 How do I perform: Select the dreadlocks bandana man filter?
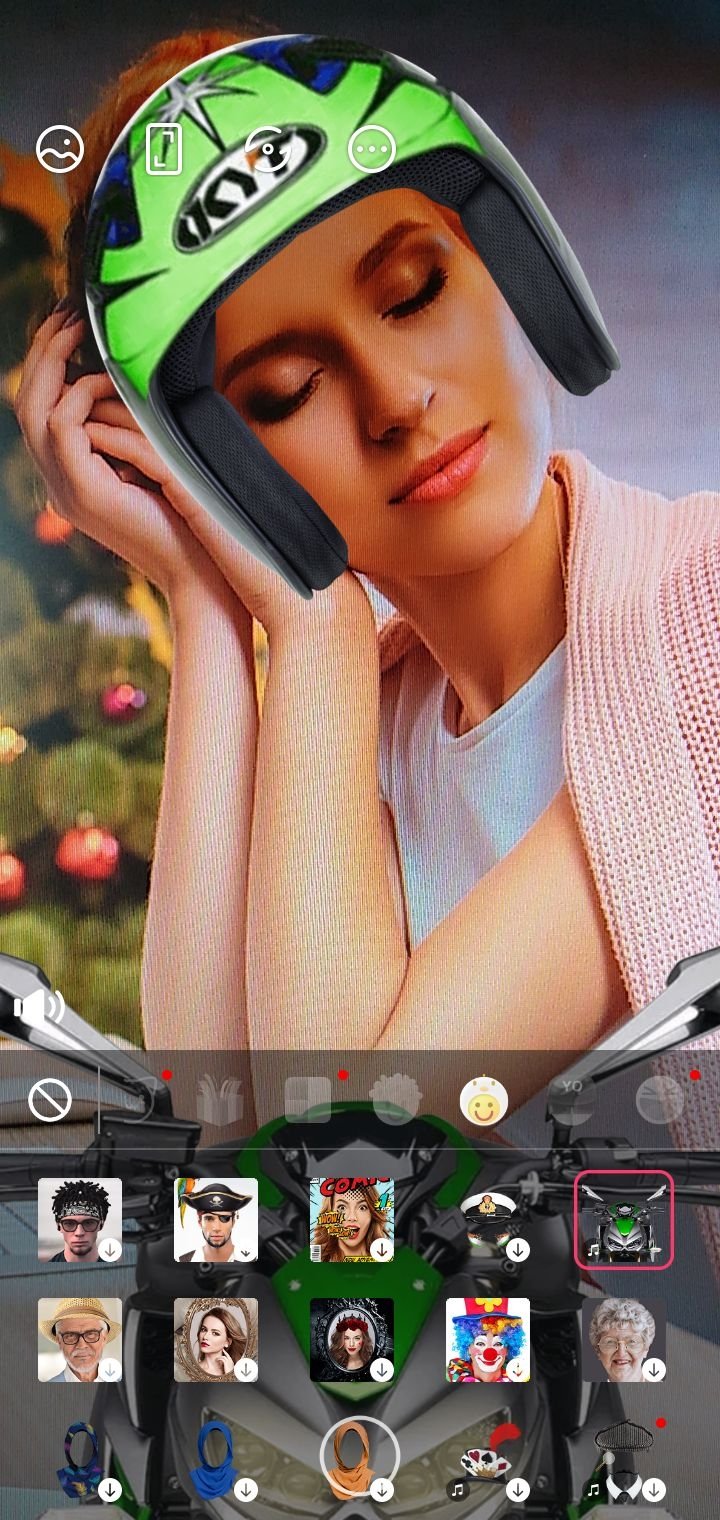[x=80, y=1220]
